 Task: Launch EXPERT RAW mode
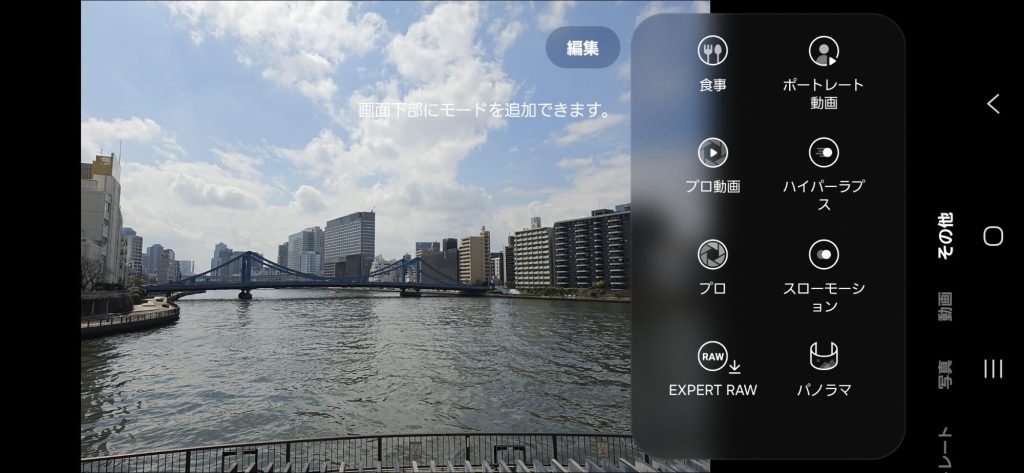[712, 368]
